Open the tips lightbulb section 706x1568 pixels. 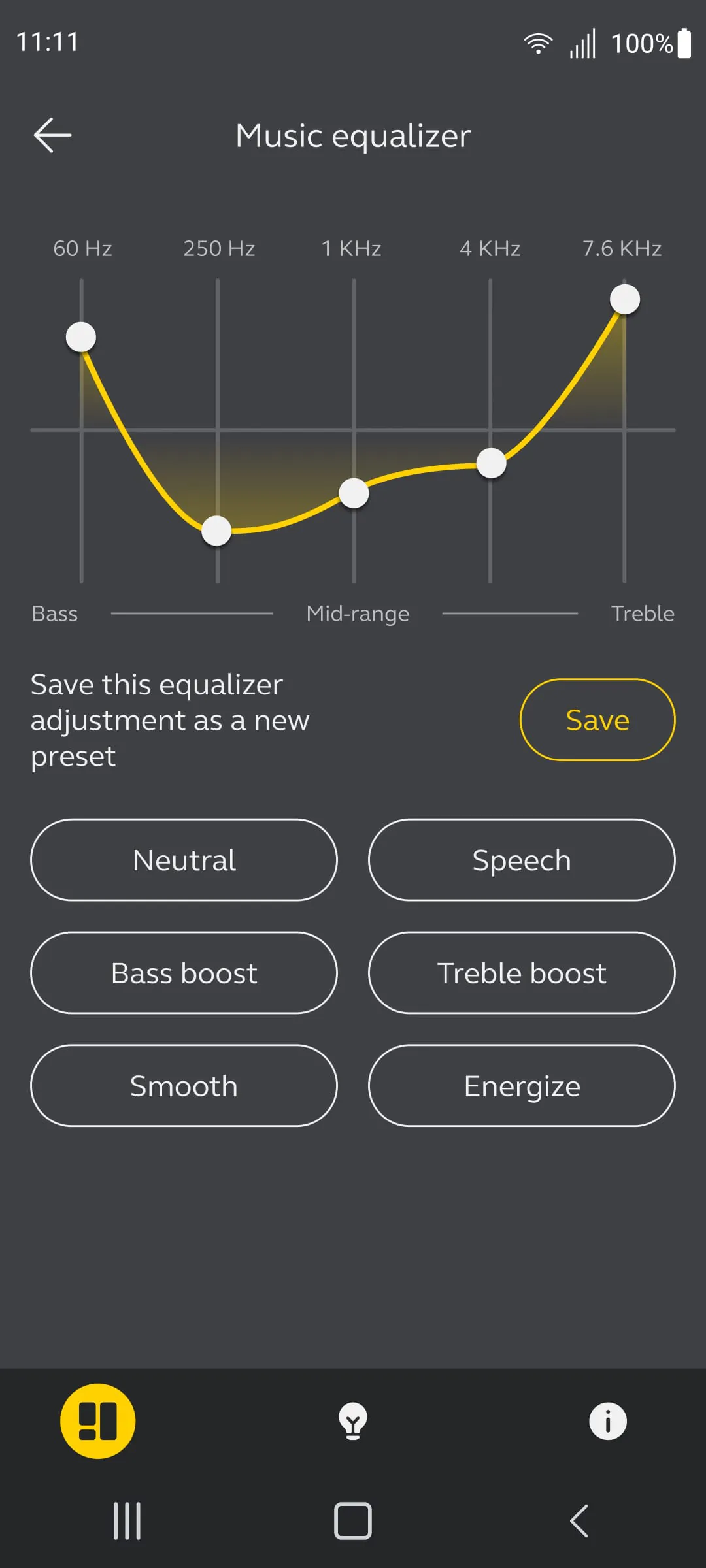[x=353, y=1420]
